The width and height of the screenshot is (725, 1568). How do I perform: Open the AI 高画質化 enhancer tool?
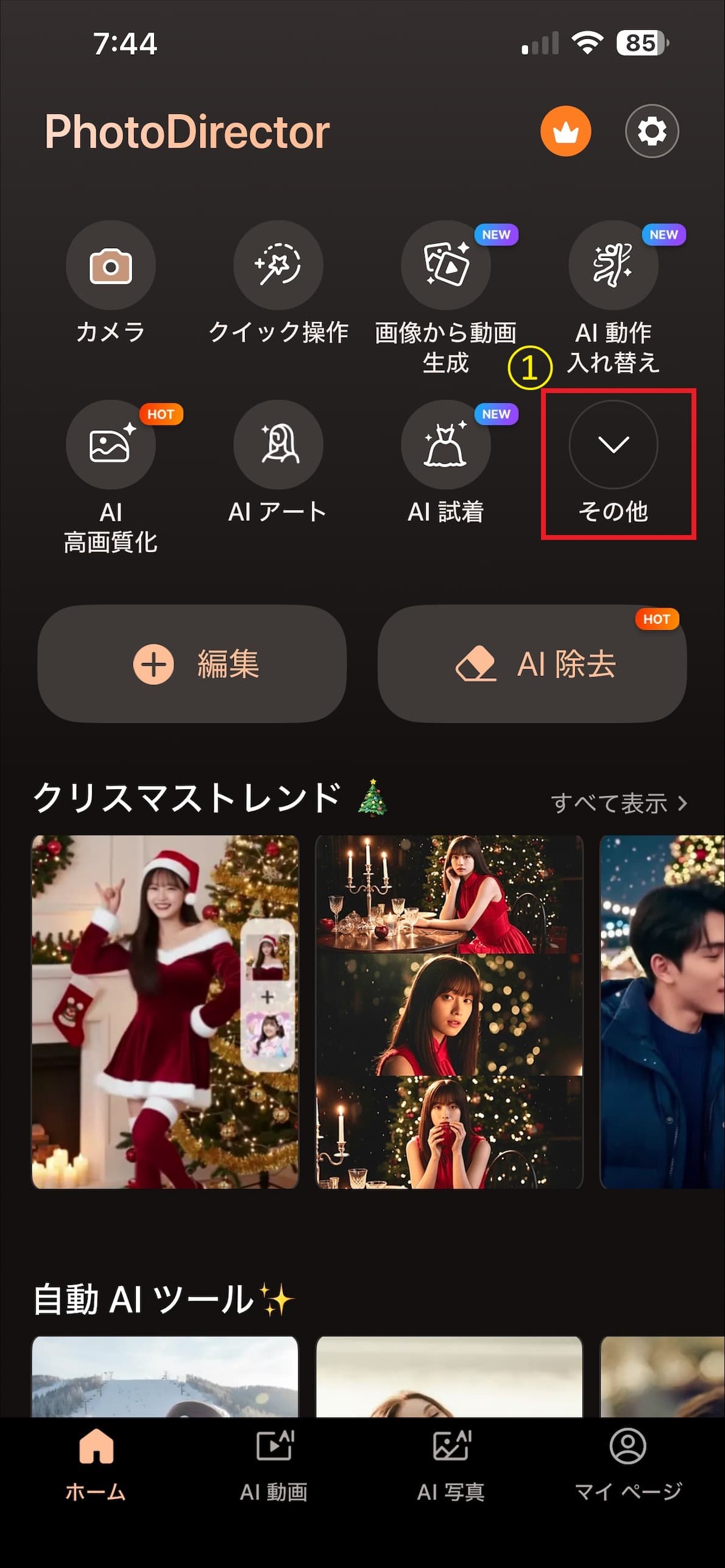point(110,445)
